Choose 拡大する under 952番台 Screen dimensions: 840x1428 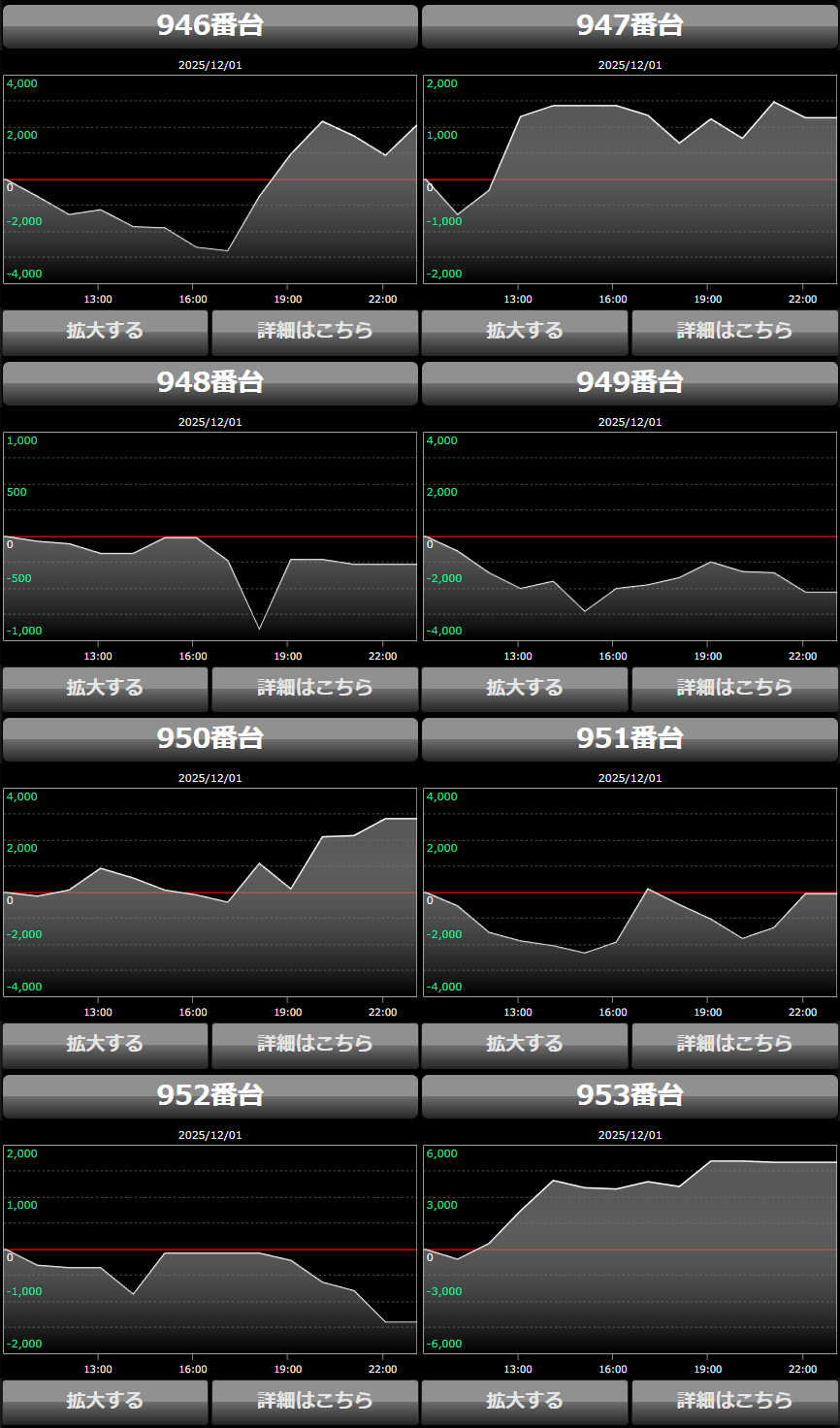point(105,1402)
